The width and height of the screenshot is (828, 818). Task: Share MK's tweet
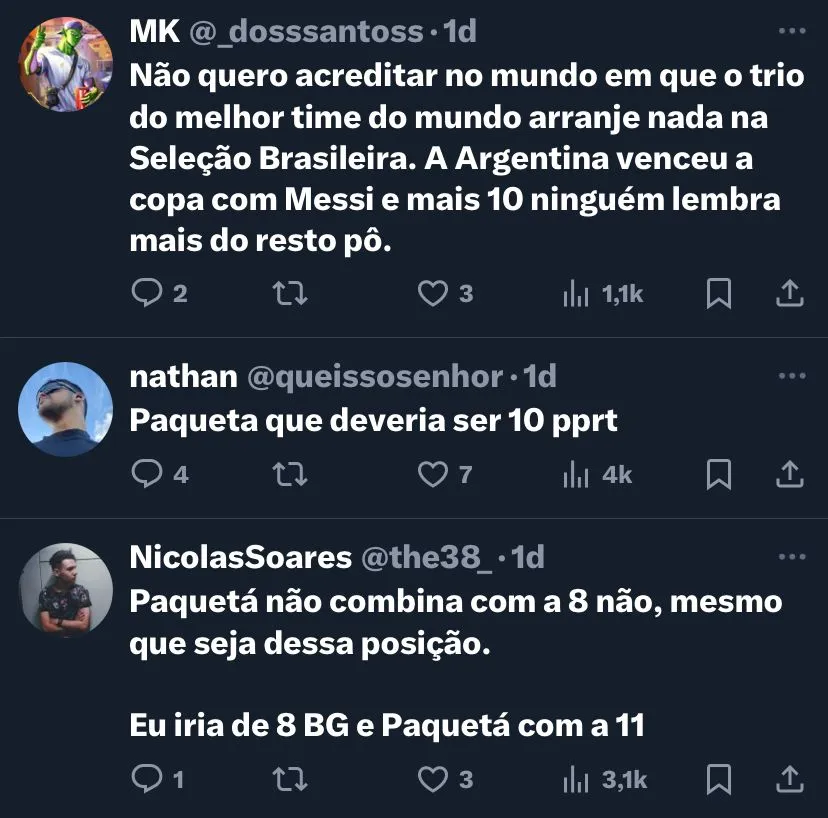click(x=789, y=293)
